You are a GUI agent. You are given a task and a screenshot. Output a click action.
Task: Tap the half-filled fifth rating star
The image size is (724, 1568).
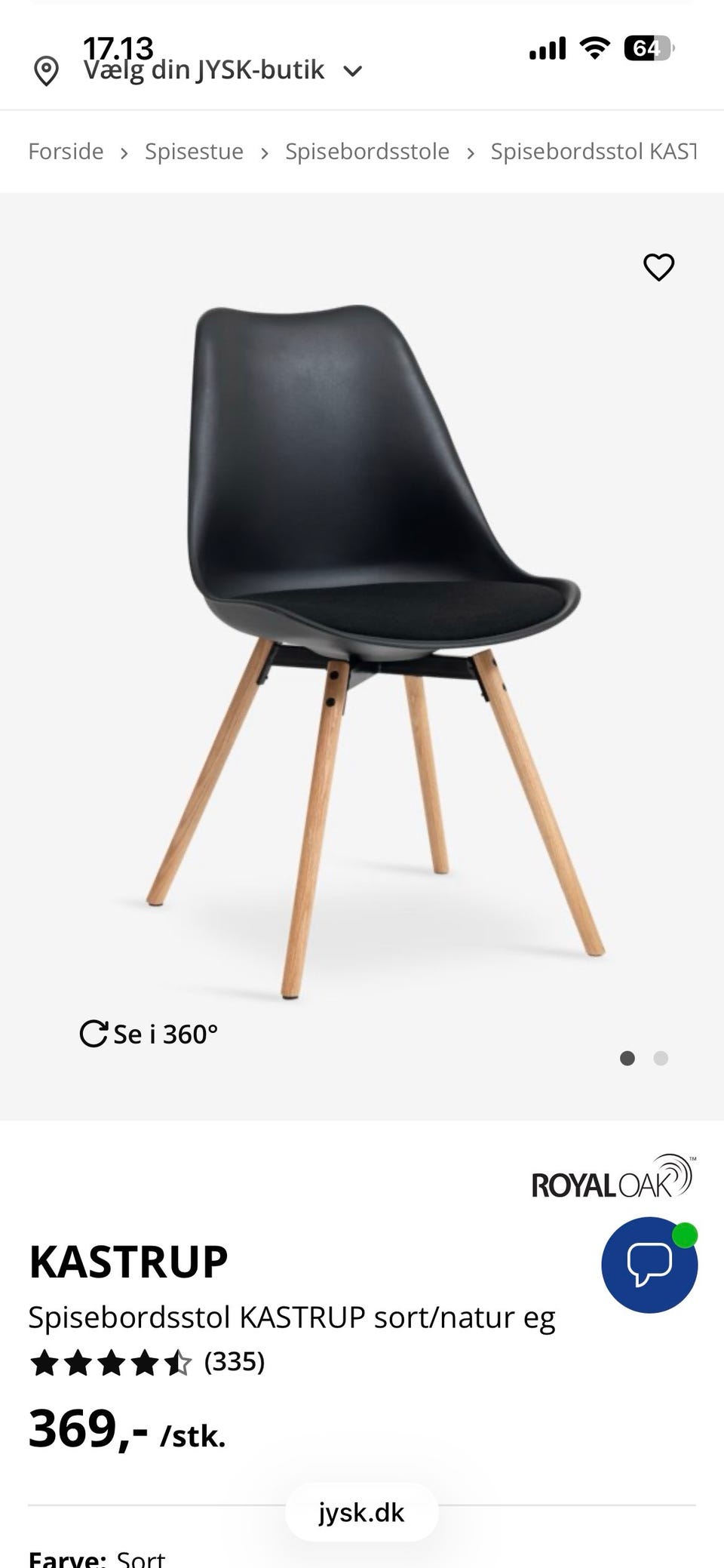pos(179,1361)
